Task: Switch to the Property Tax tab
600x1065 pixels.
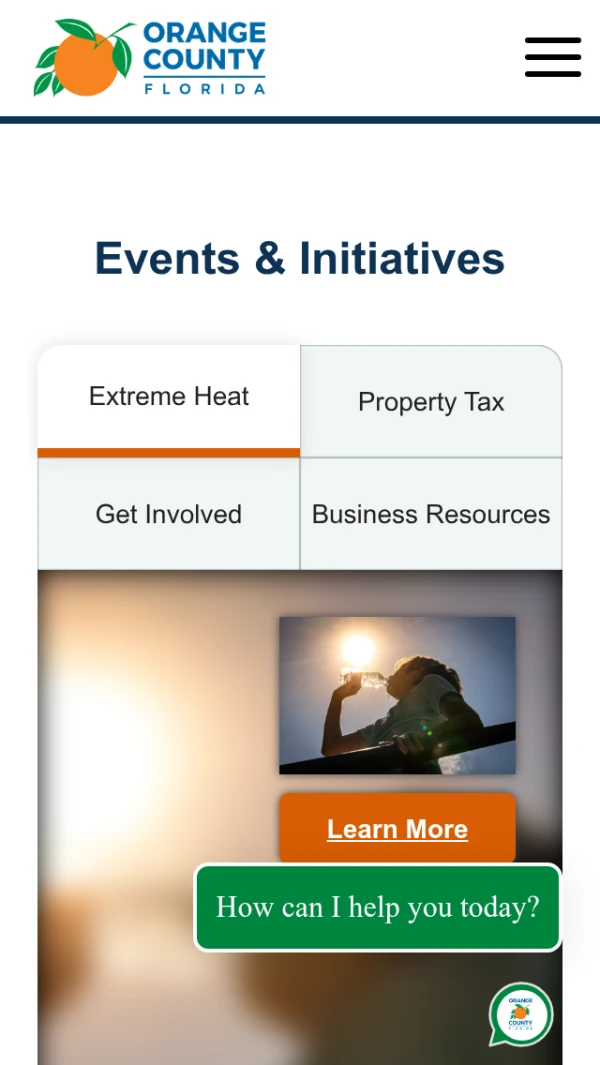Action: tap(431, 401)
